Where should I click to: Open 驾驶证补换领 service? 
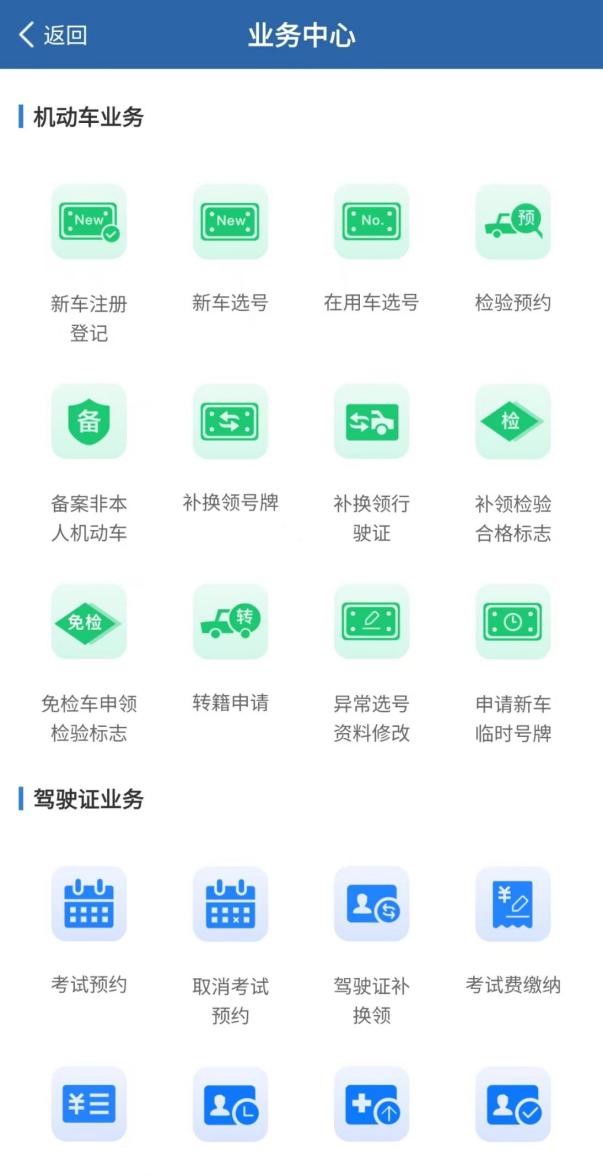[x=371, y=904]
